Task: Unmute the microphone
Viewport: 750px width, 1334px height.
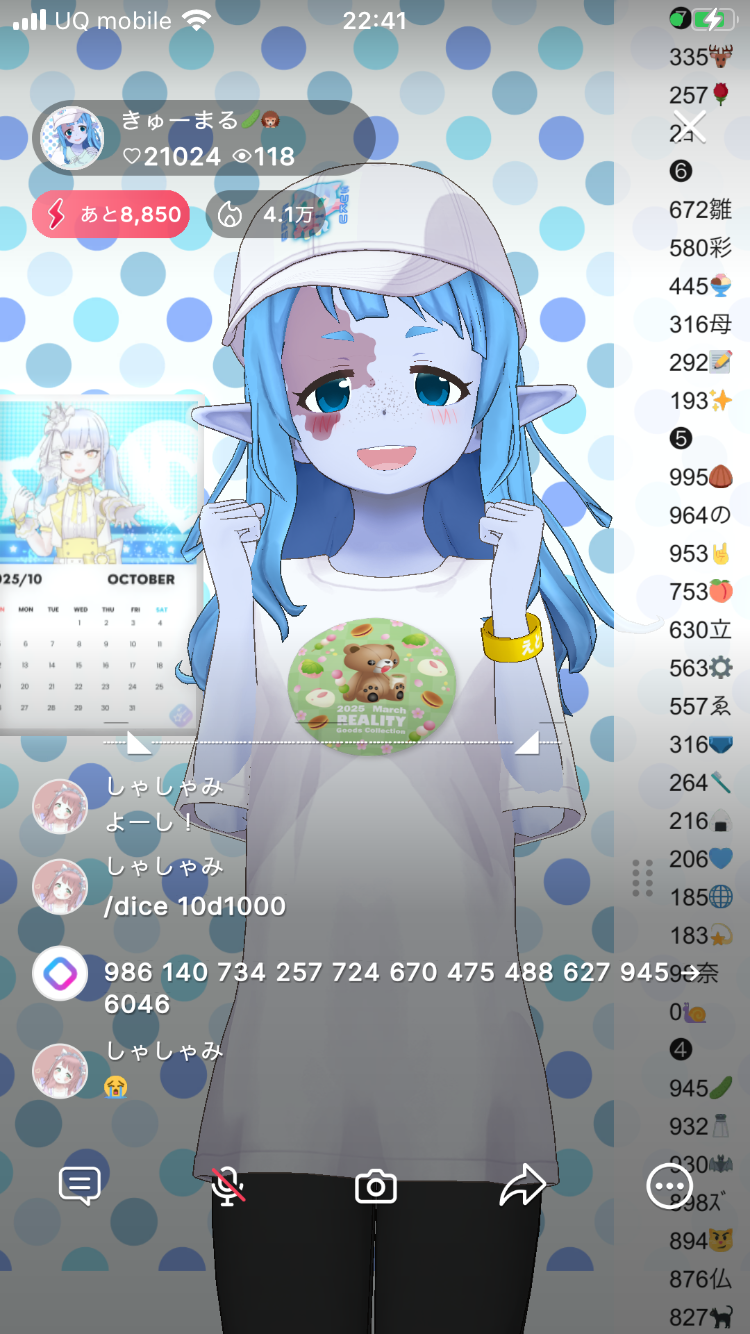Action: pos(229,1187)
